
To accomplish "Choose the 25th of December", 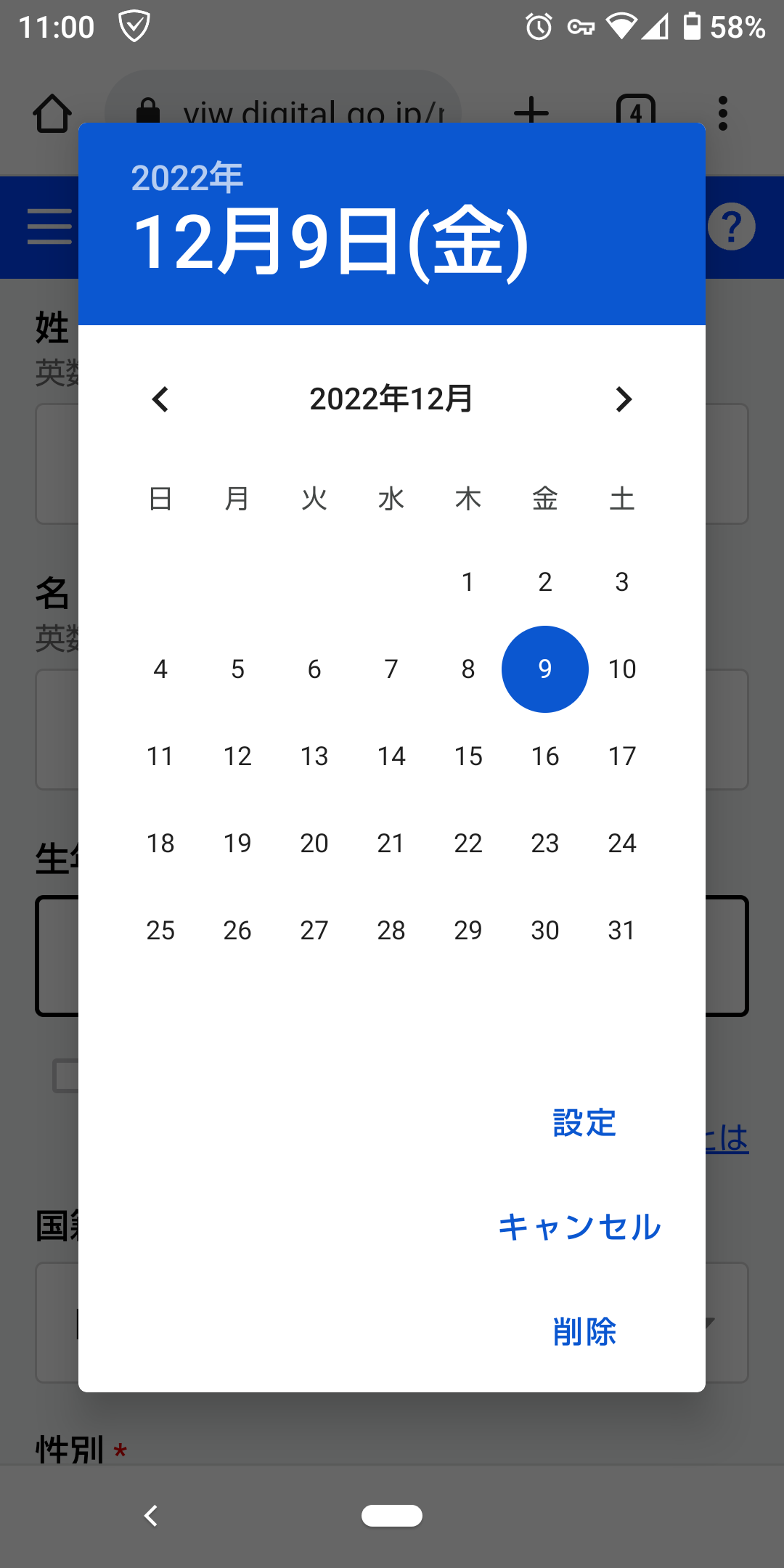I will pyautogui.click(x=160, y=930).
